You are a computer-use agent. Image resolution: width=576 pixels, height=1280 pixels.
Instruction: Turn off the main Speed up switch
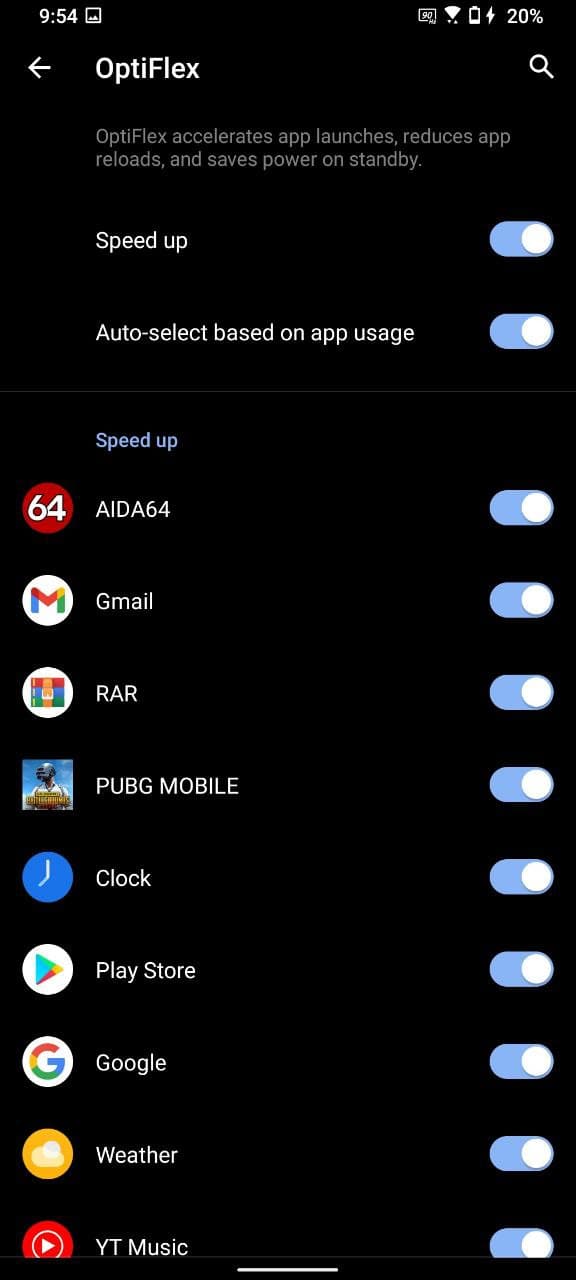tap(521, 240)
